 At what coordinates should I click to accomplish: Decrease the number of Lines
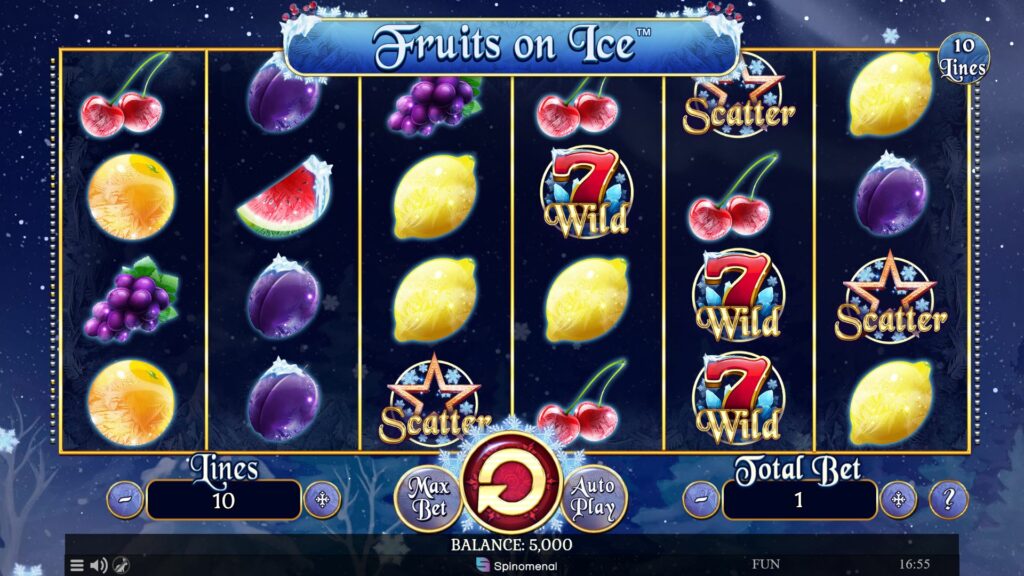pos(124,499)
